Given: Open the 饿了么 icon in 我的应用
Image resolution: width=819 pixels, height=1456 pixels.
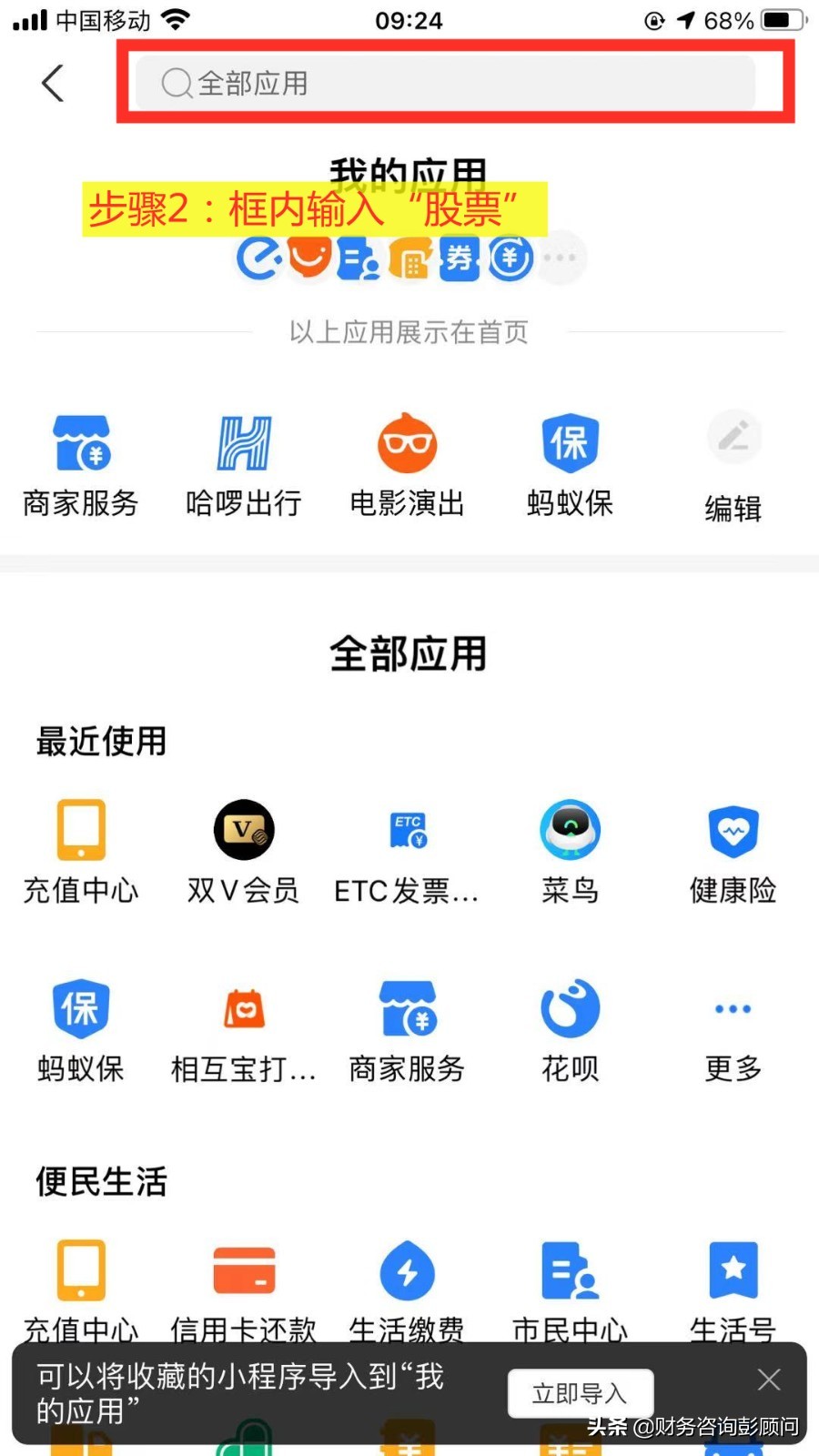Looking at the screenshot, I should coord(258,258).
